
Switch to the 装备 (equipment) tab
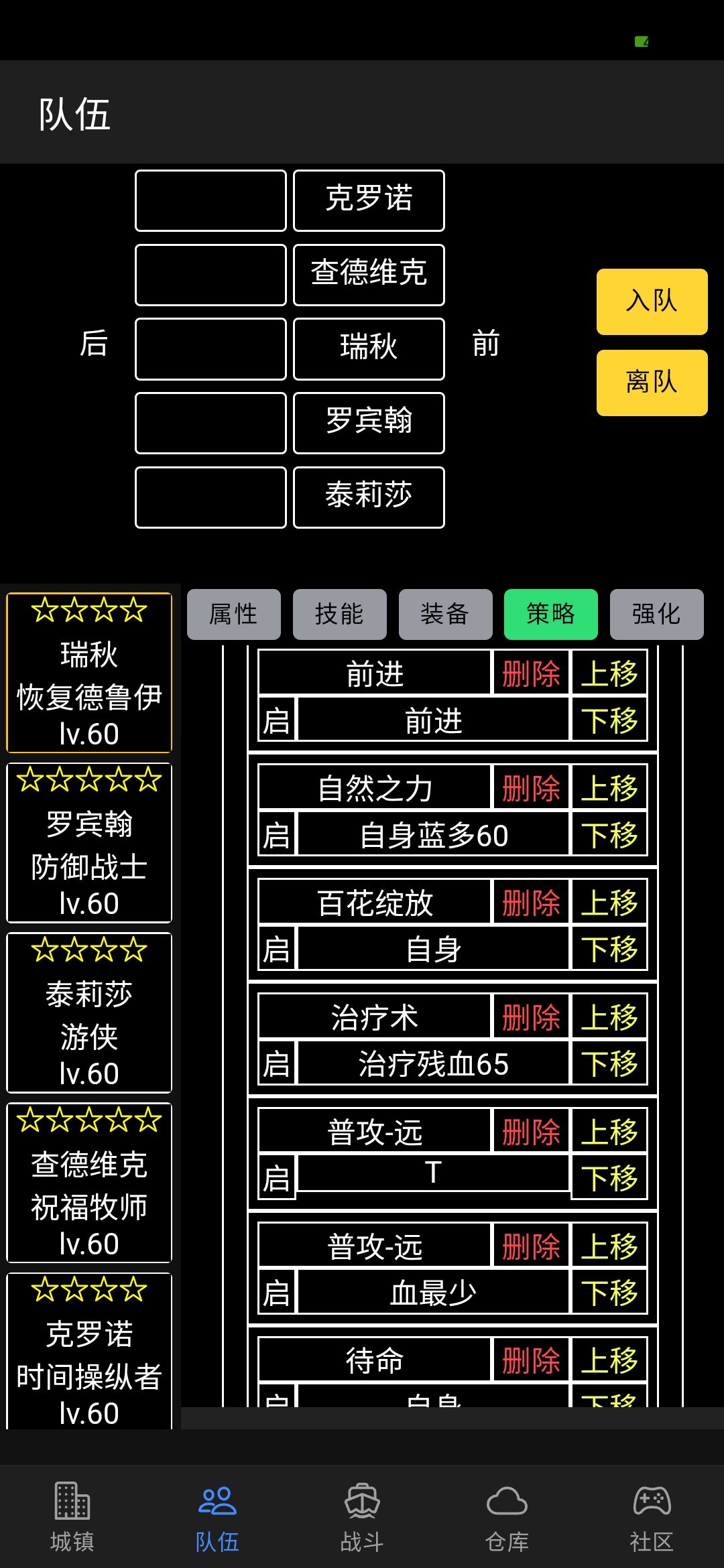pyautogui.click(x=445, y=614)
